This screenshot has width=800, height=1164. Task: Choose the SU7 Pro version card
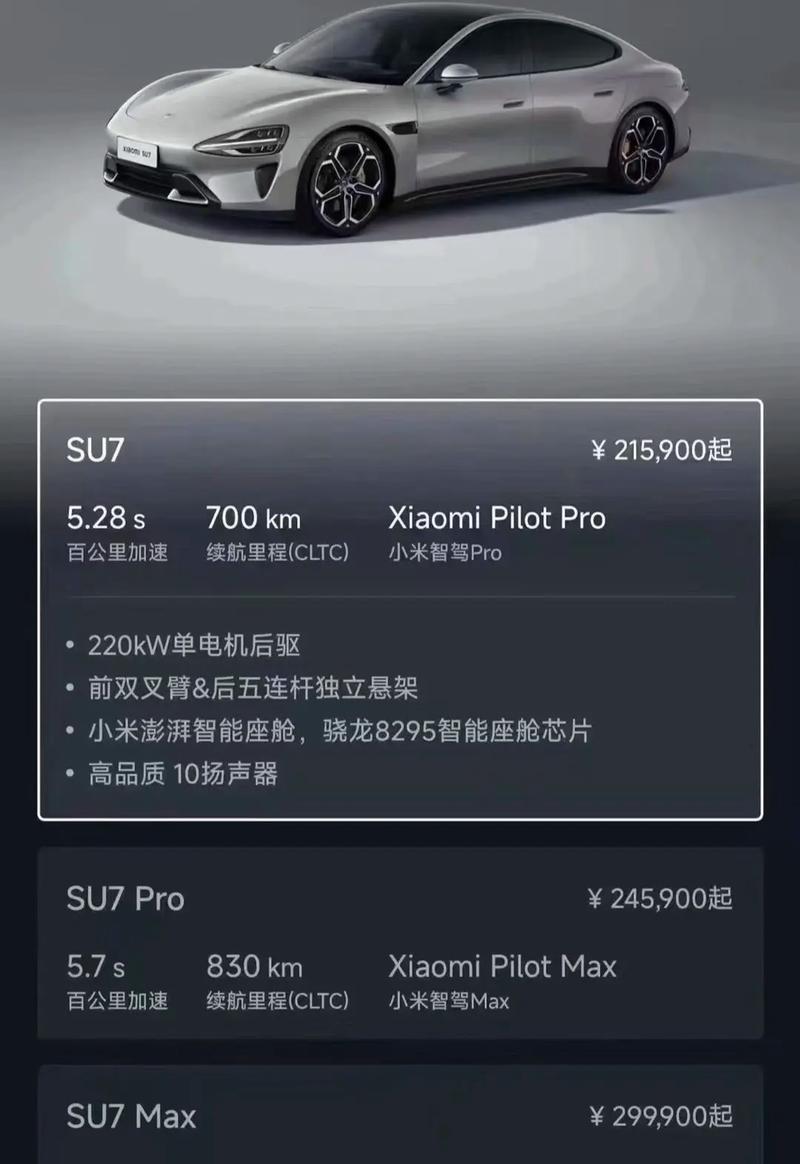(x=400, y=943)
